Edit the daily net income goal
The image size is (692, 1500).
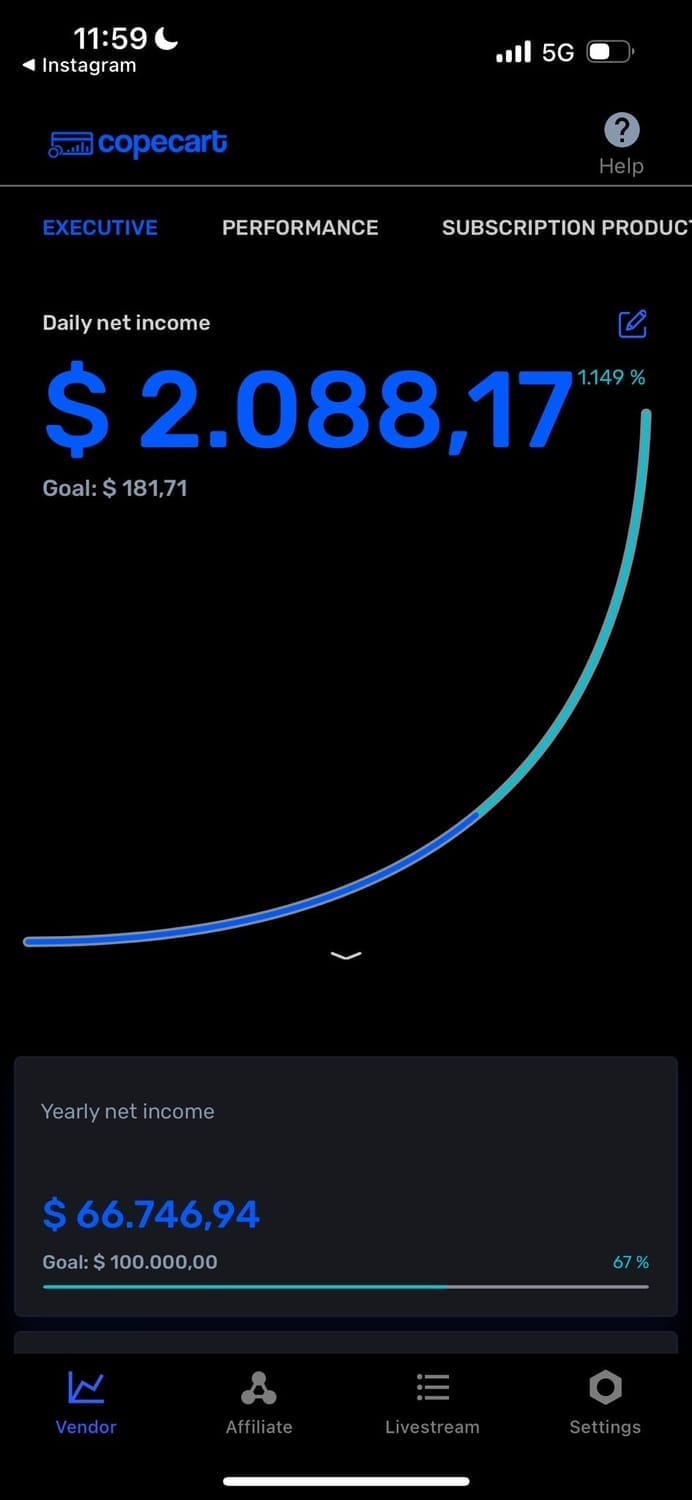[632, 323]
